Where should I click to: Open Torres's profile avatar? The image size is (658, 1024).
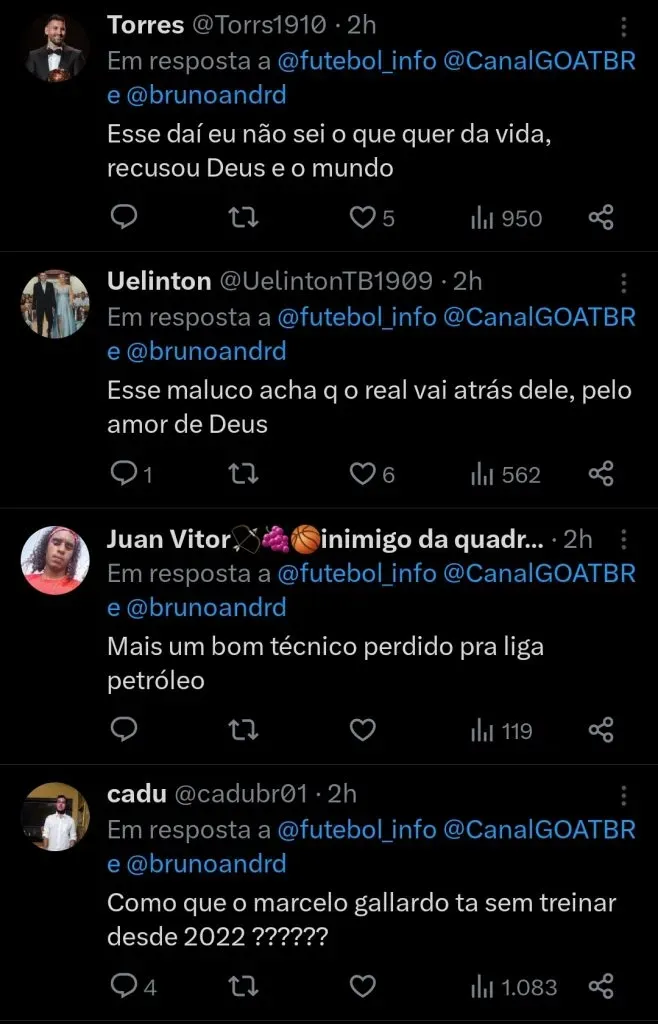point(56,48)
